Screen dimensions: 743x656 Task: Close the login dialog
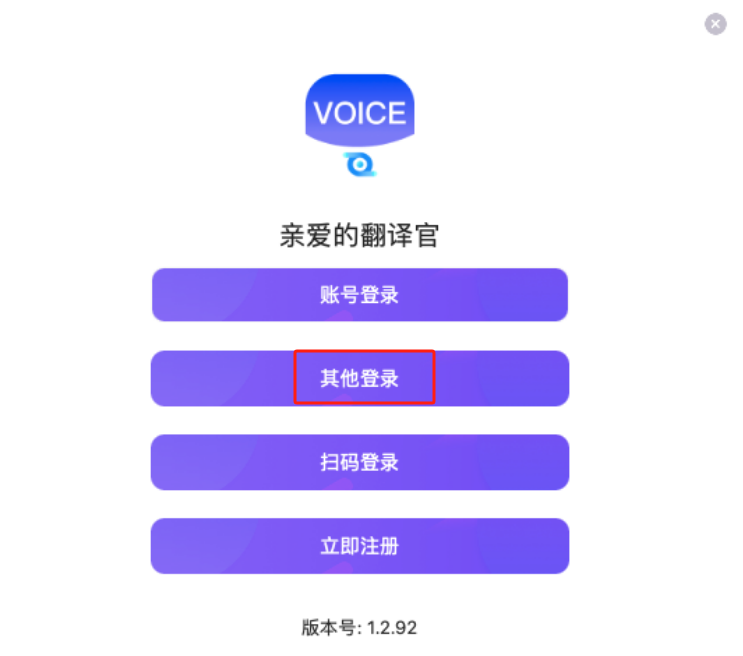point(715,24)
